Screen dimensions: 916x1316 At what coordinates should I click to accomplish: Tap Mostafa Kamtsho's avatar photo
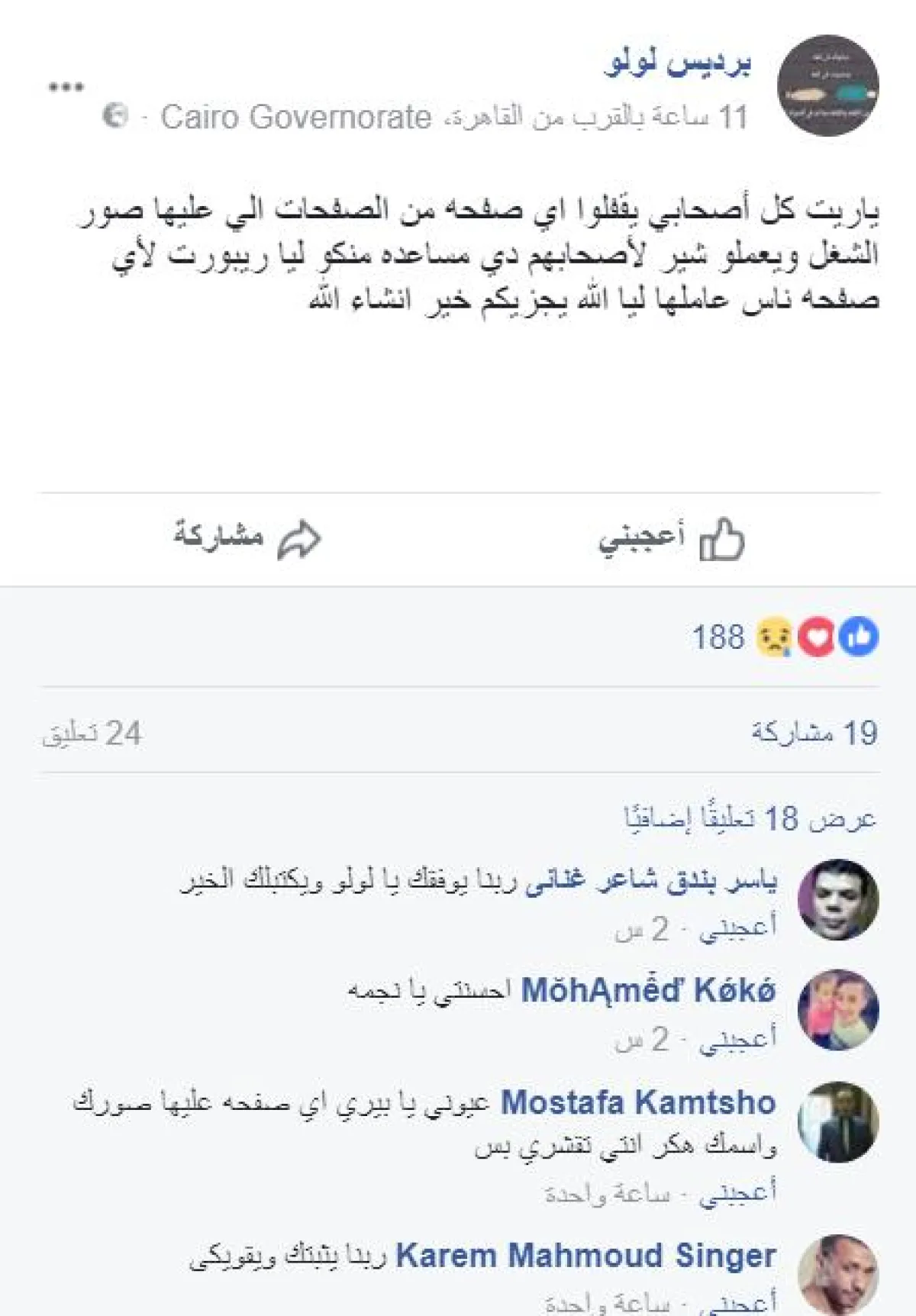click(838, 1122)
